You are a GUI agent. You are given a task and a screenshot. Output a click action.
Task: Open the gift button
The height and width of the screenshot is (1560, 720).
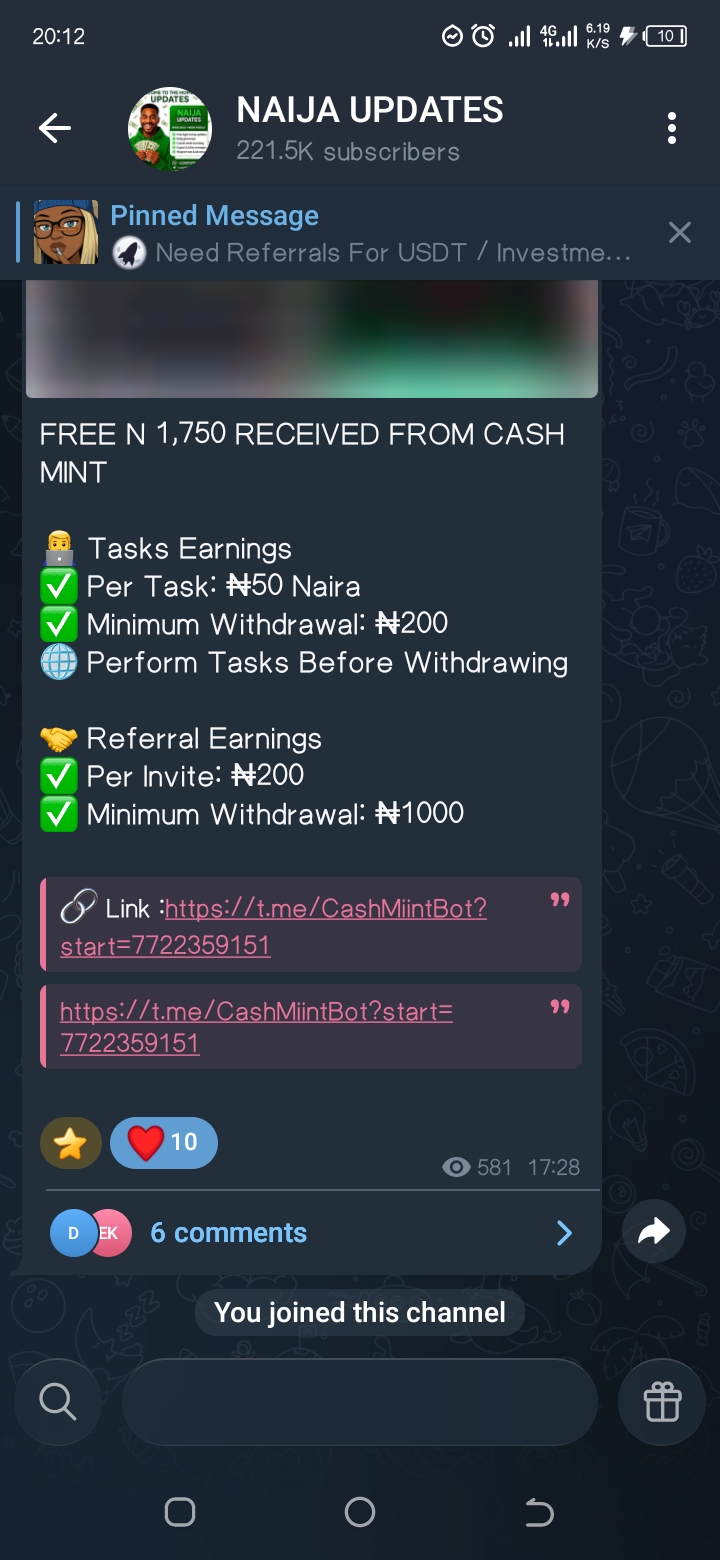point(662,1402)
